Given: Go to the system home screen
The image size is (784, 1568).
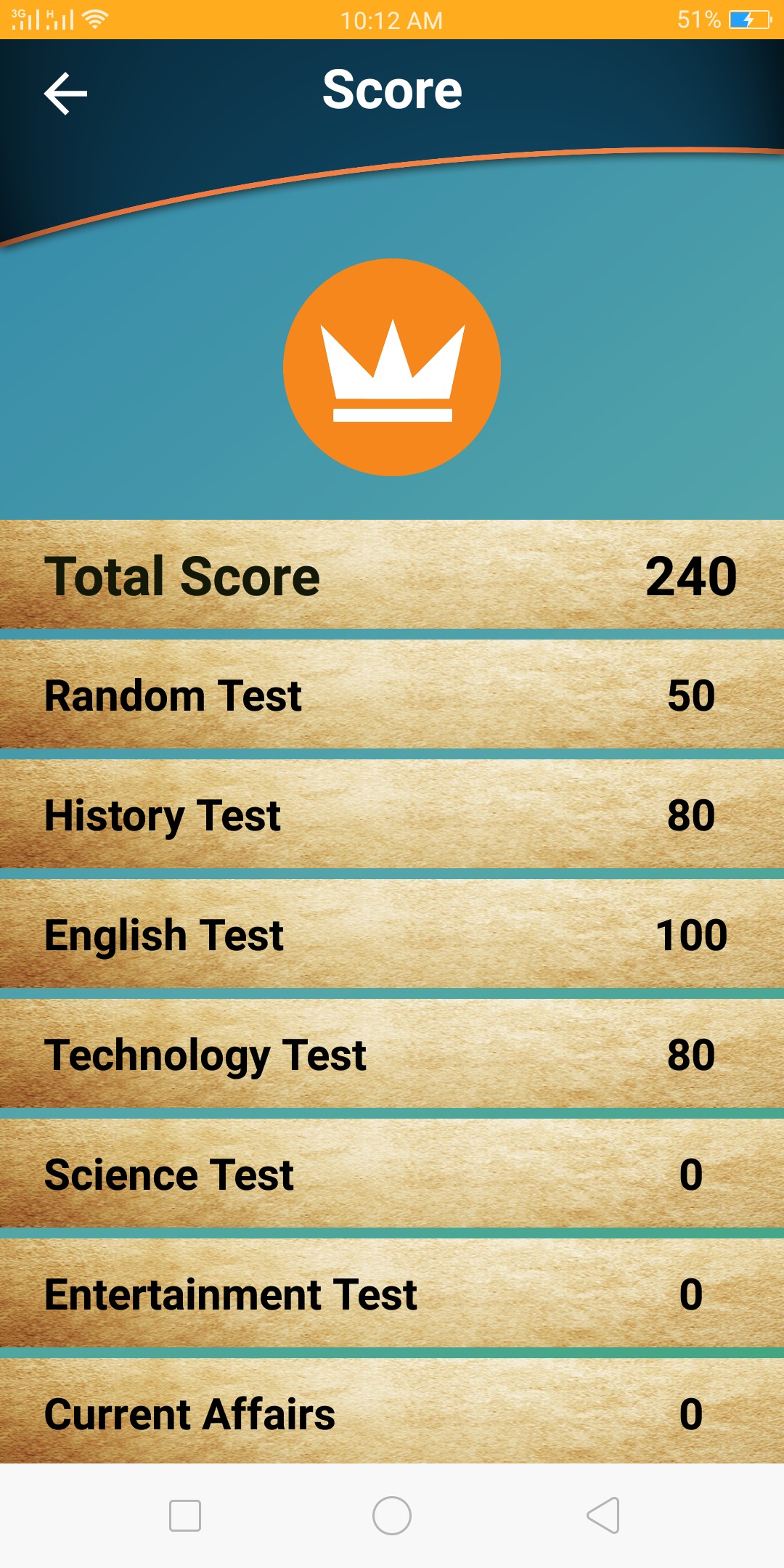Looking at the screenshot, I should (x=392, y=1516).
